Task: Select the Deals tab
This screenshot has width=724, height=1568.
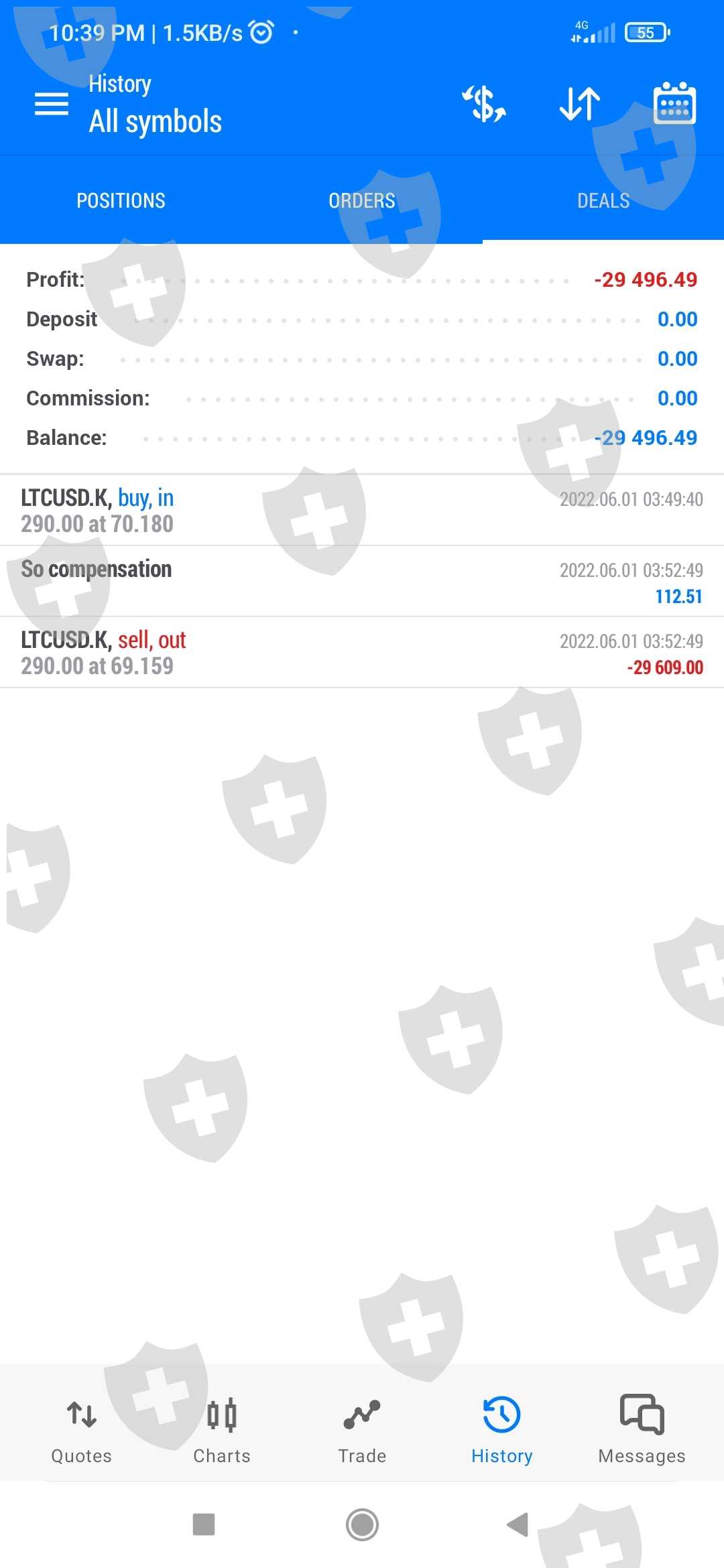Action: click(x=603, y=200)
